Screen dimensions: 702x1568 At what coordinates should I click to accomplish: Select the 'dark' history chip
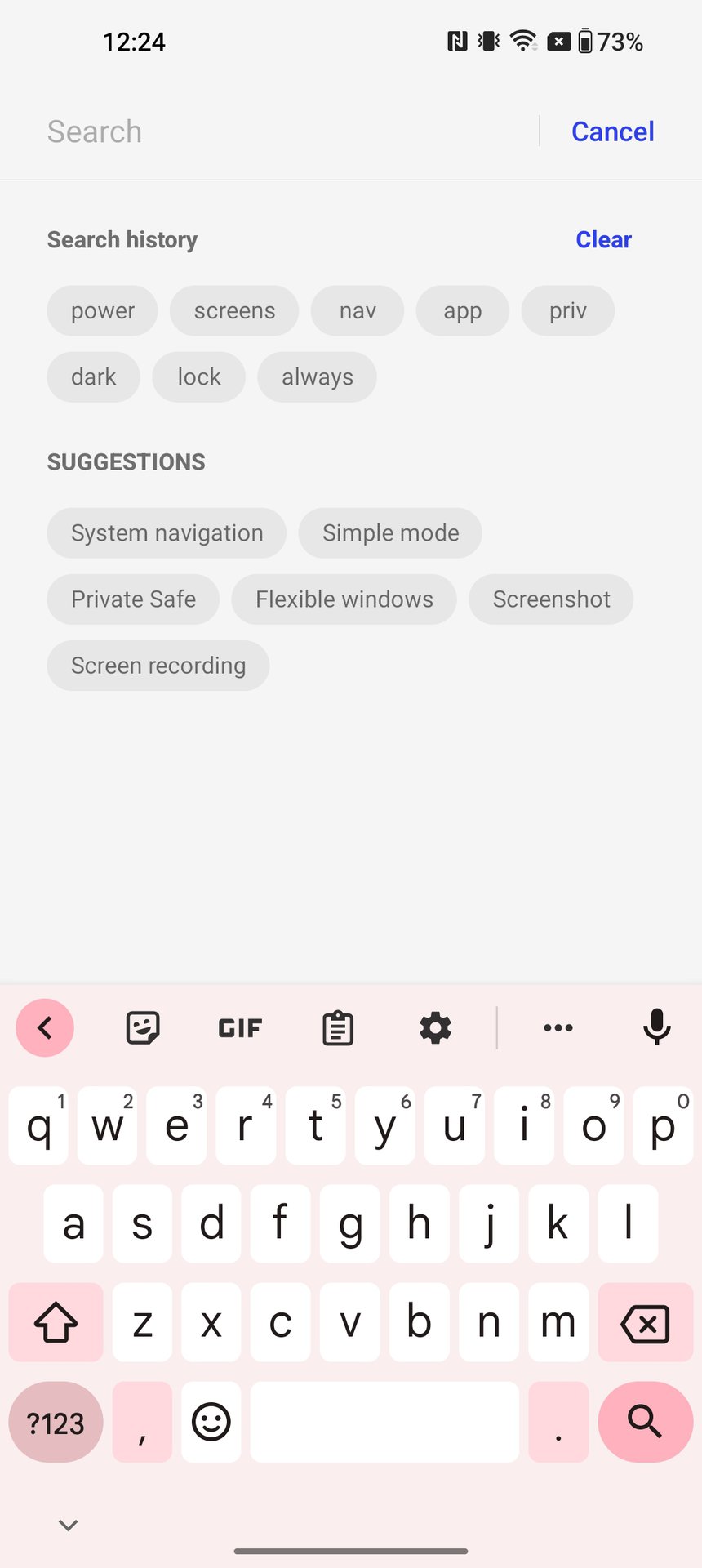(x=94, y=376)
